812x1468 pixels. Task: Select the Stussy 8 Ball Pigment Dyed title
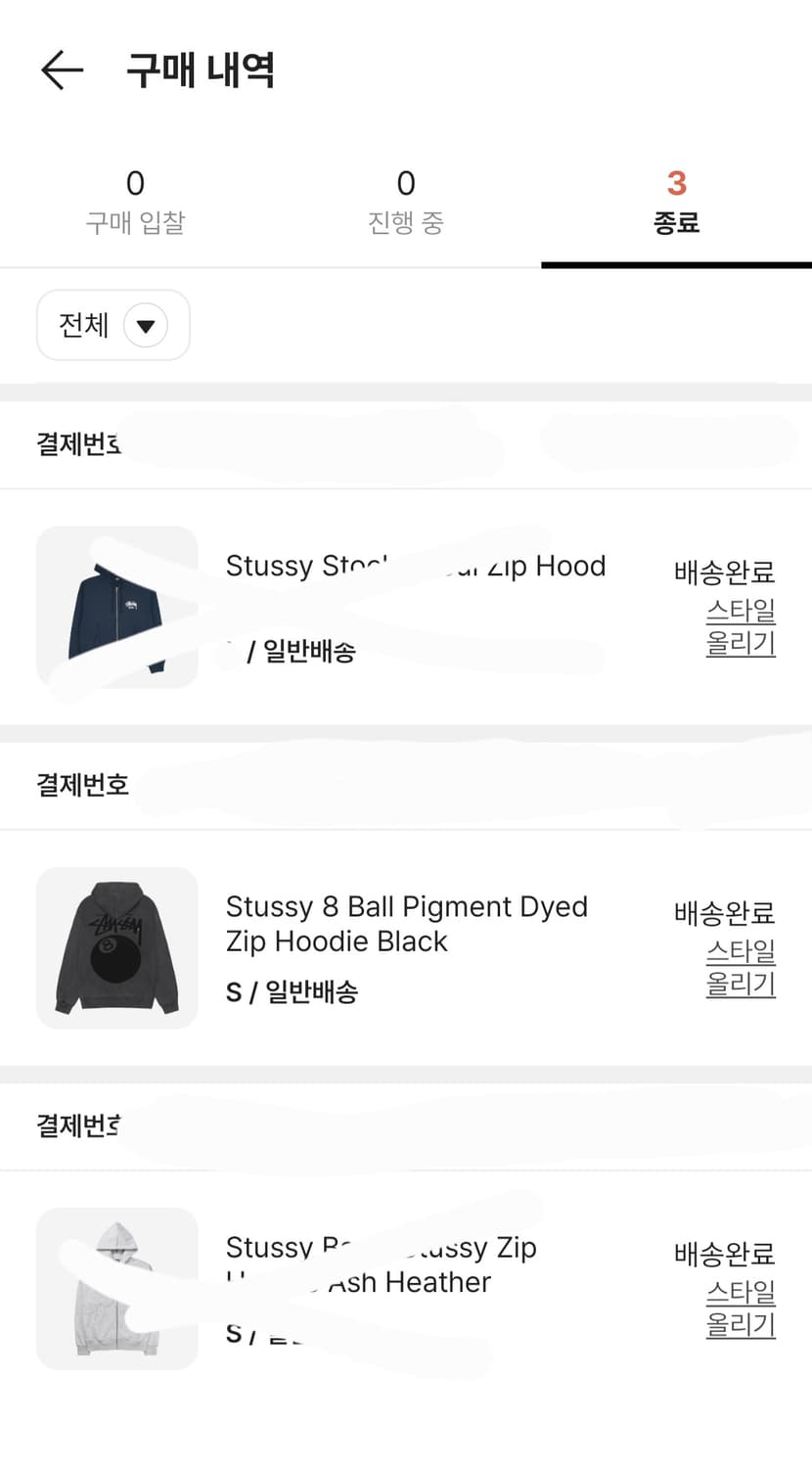[x=406, y=925]
